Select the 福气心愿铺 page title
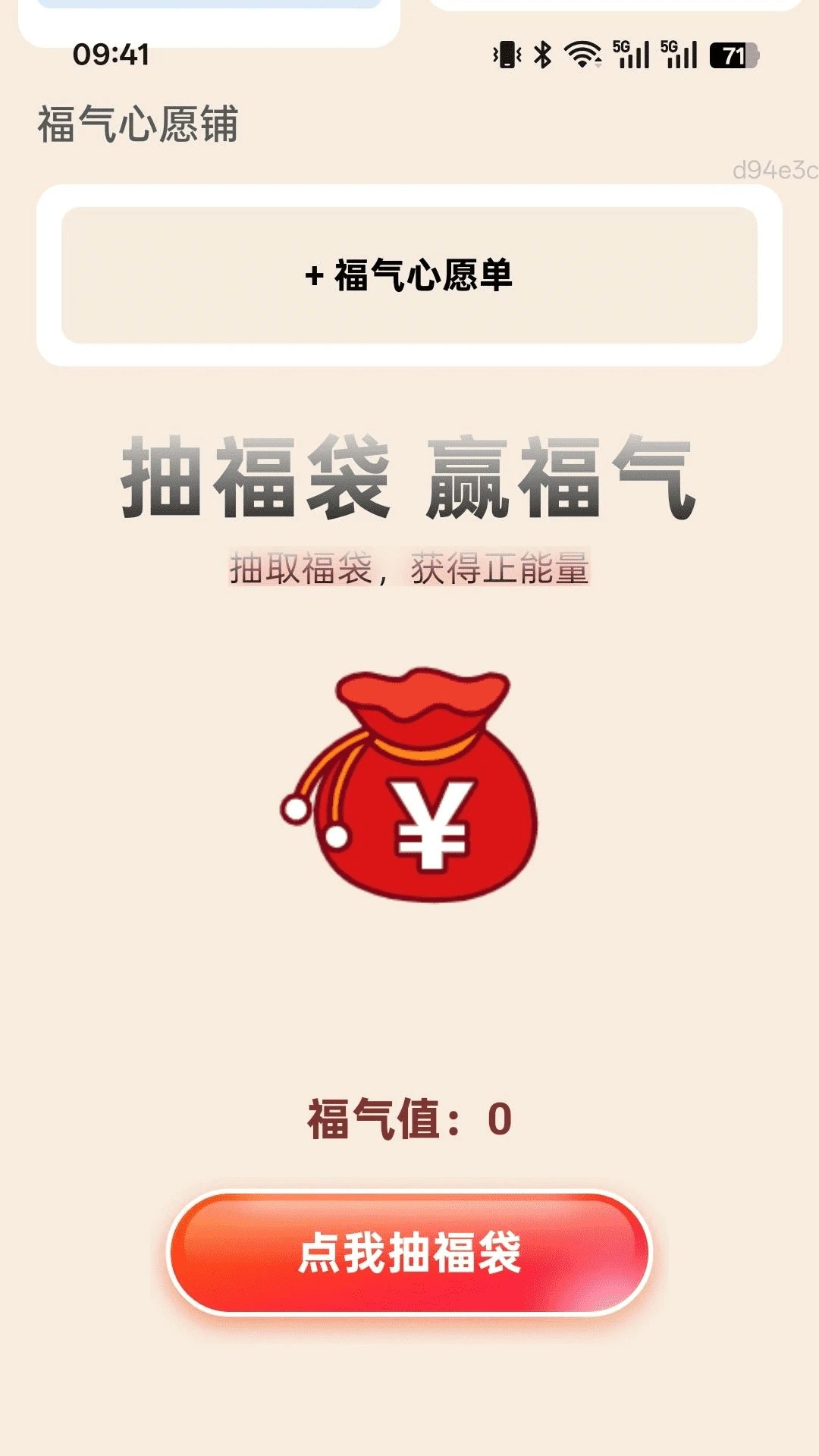This screenshot has height=1456, width=819. [136, 121]
